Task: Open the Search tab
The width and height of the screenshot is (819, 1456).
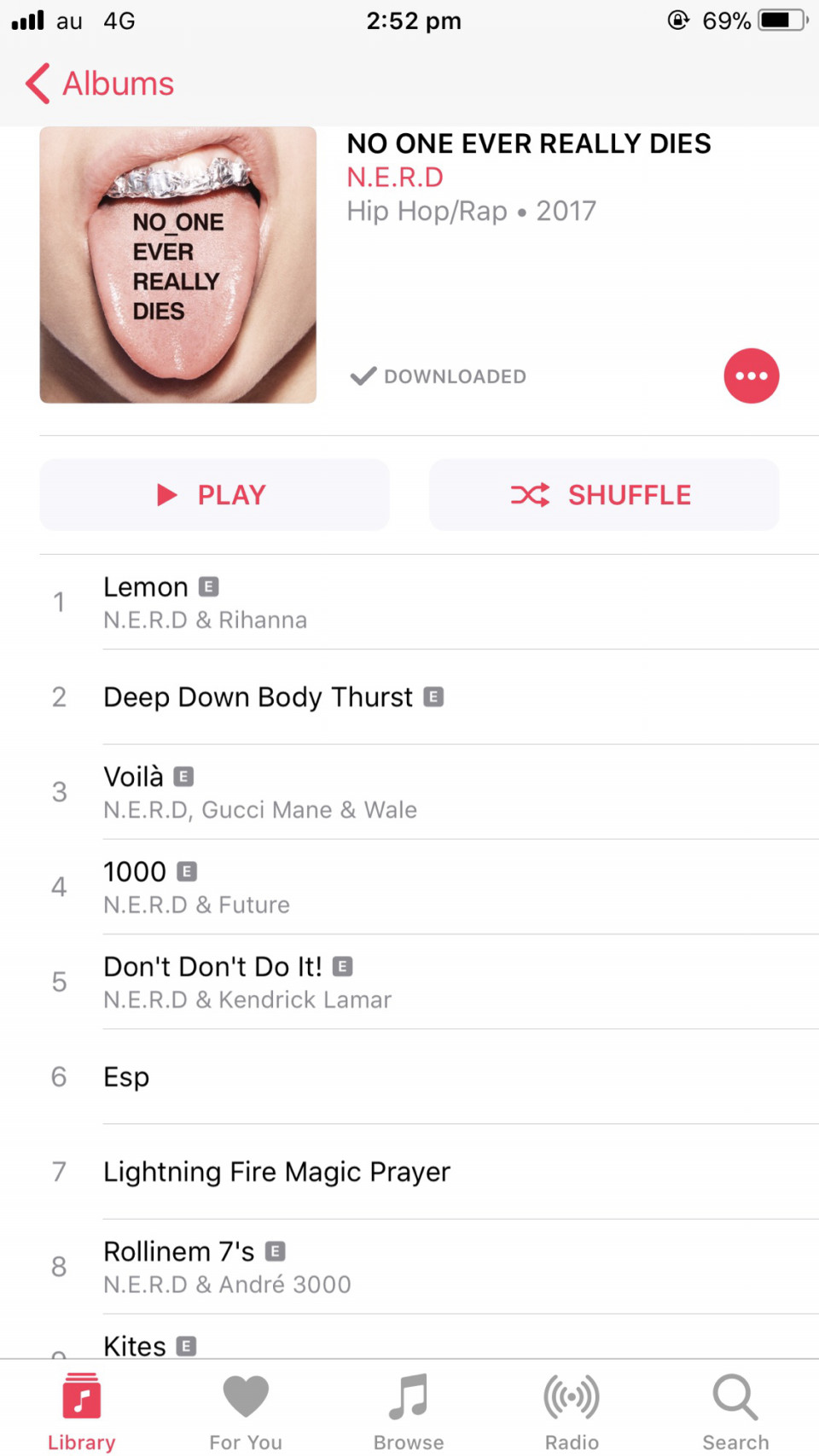Action: click(735, 1412)
